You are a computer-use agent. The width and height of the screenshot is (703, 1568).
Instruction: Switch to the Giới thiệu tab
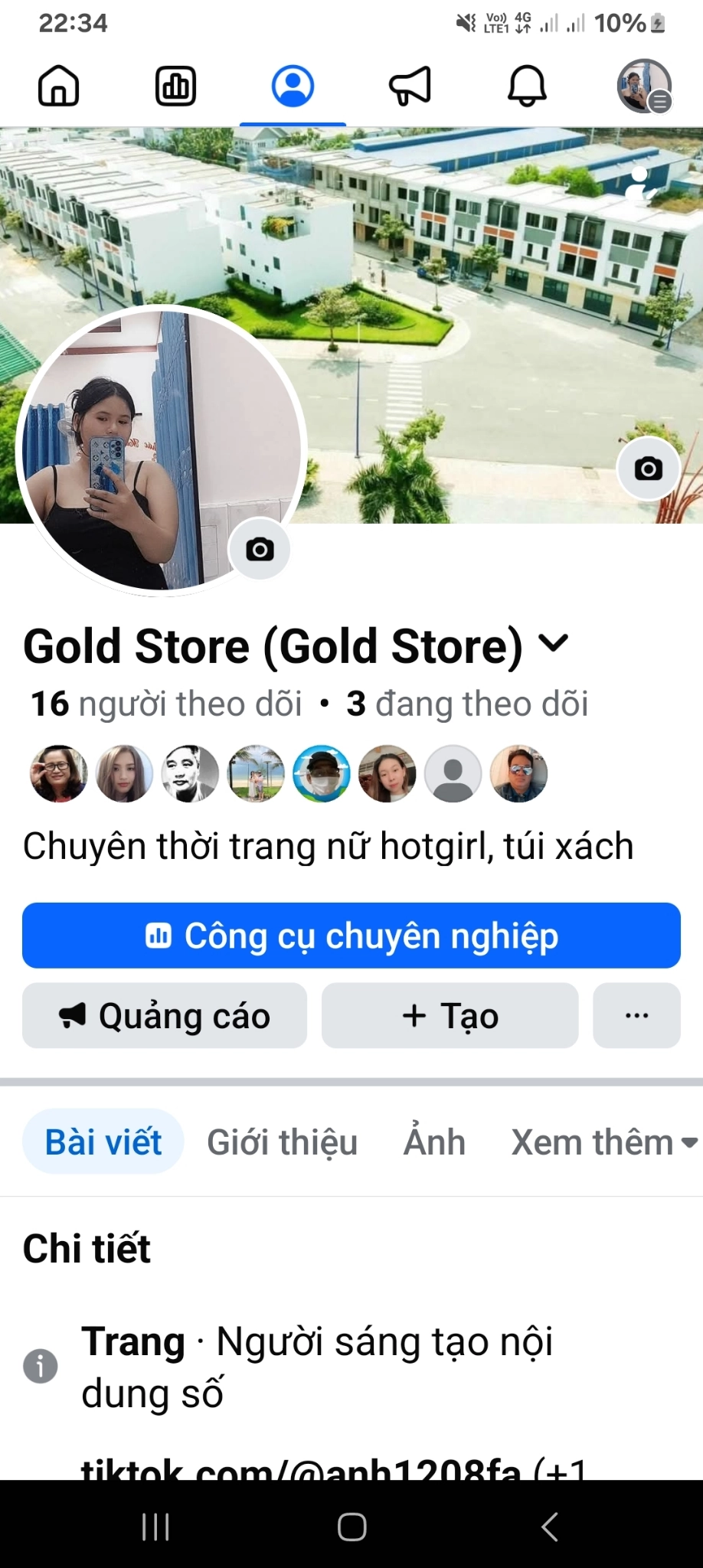coord(282,1142)
